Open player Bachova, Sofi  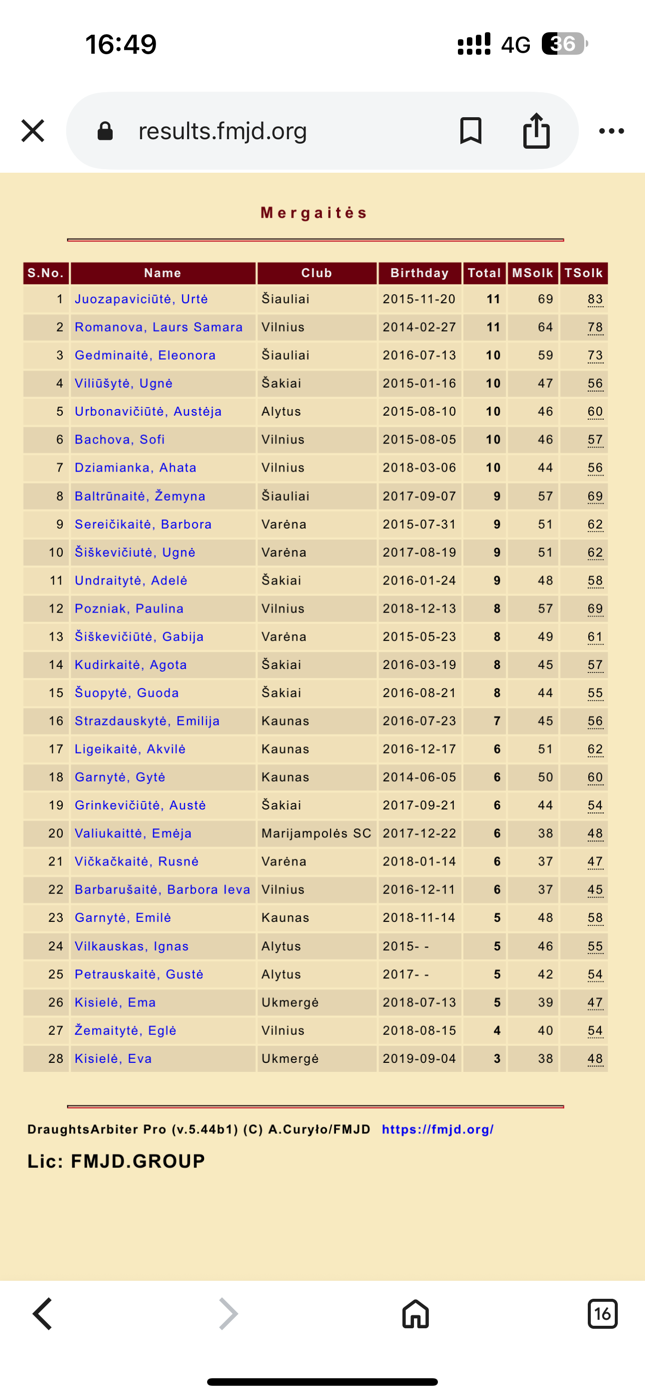pyautogui.click(x=119, y=440)
